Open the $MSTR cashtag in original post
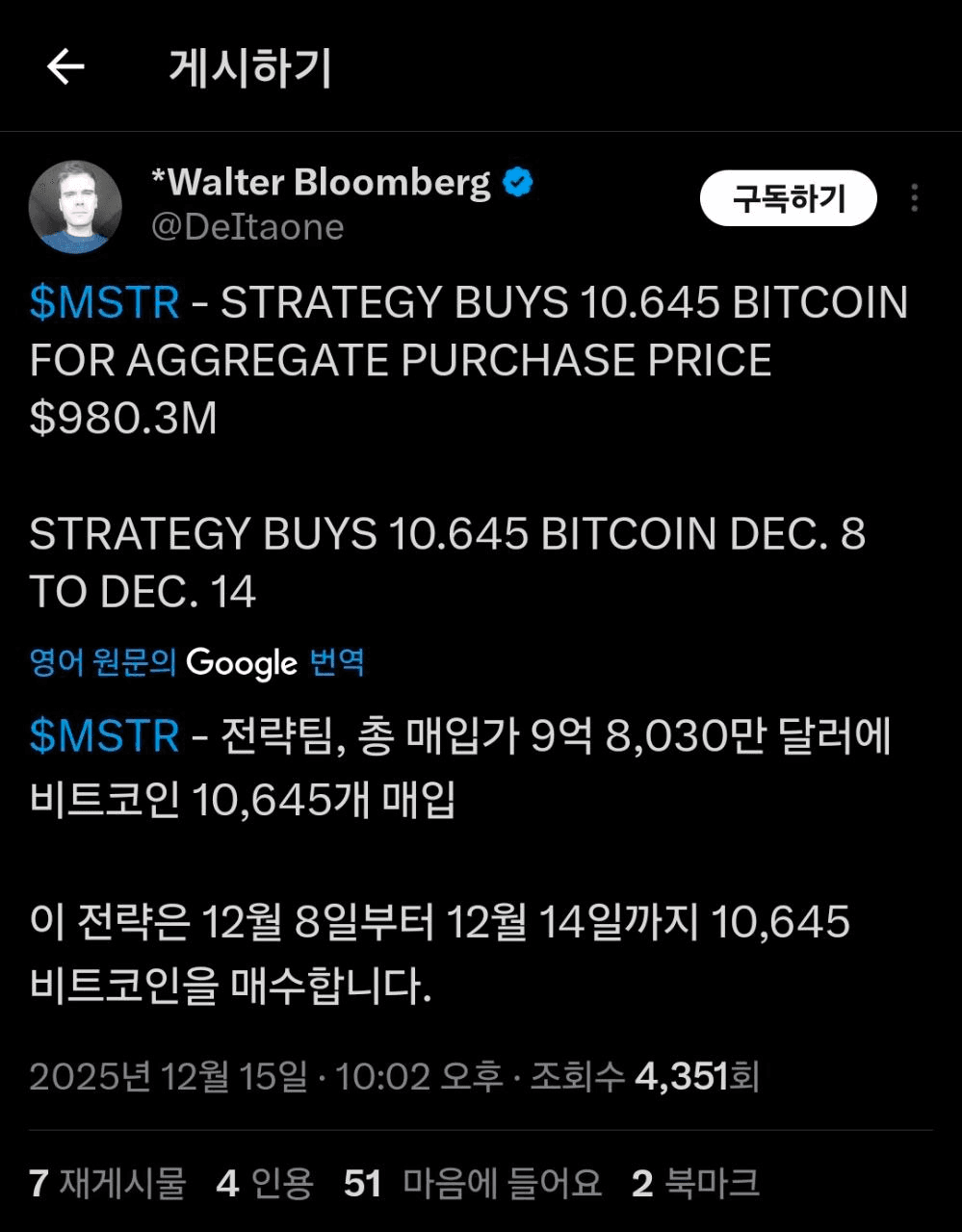The image size is (962, 1232). coord(104,303)
